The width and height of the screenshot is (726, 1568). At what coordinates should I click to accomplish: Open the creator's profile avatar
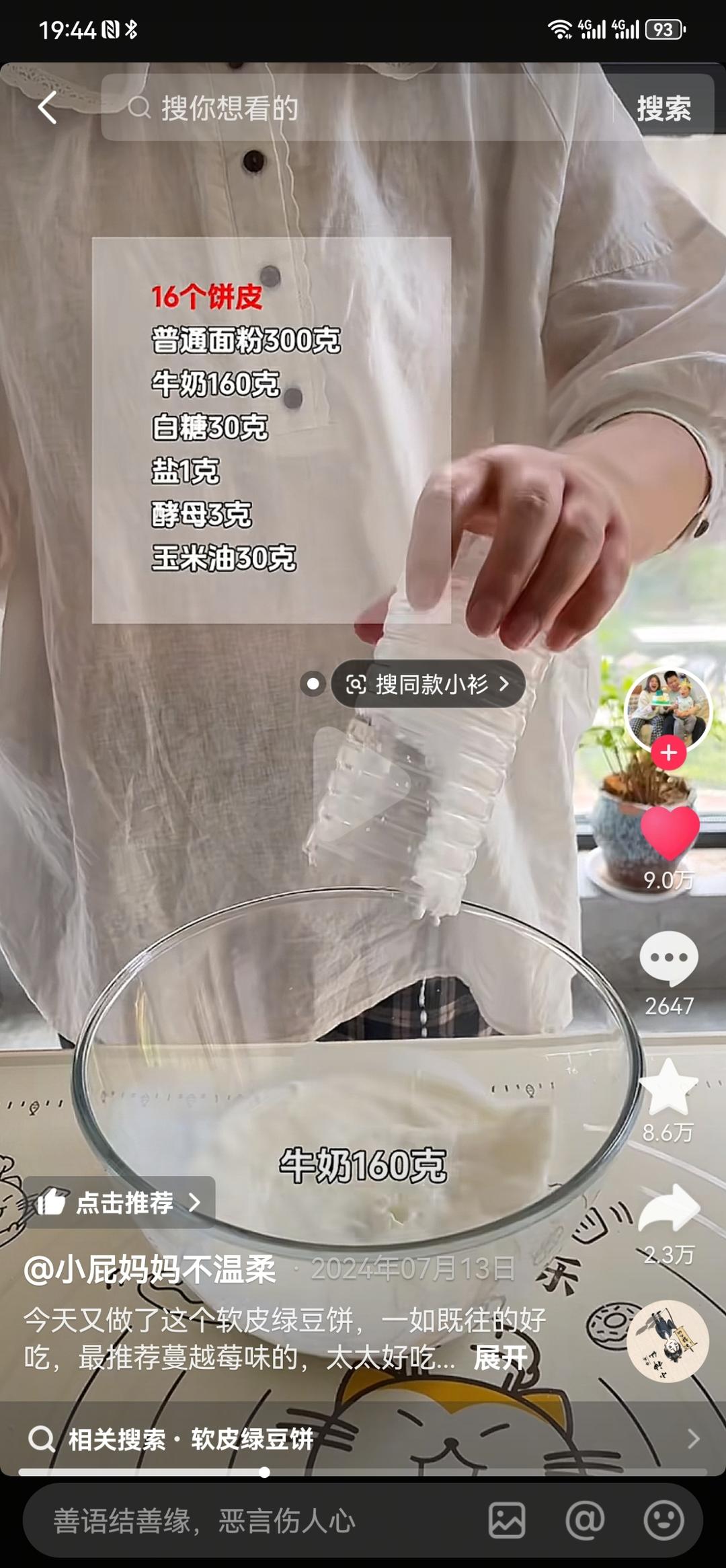point(668,708)
